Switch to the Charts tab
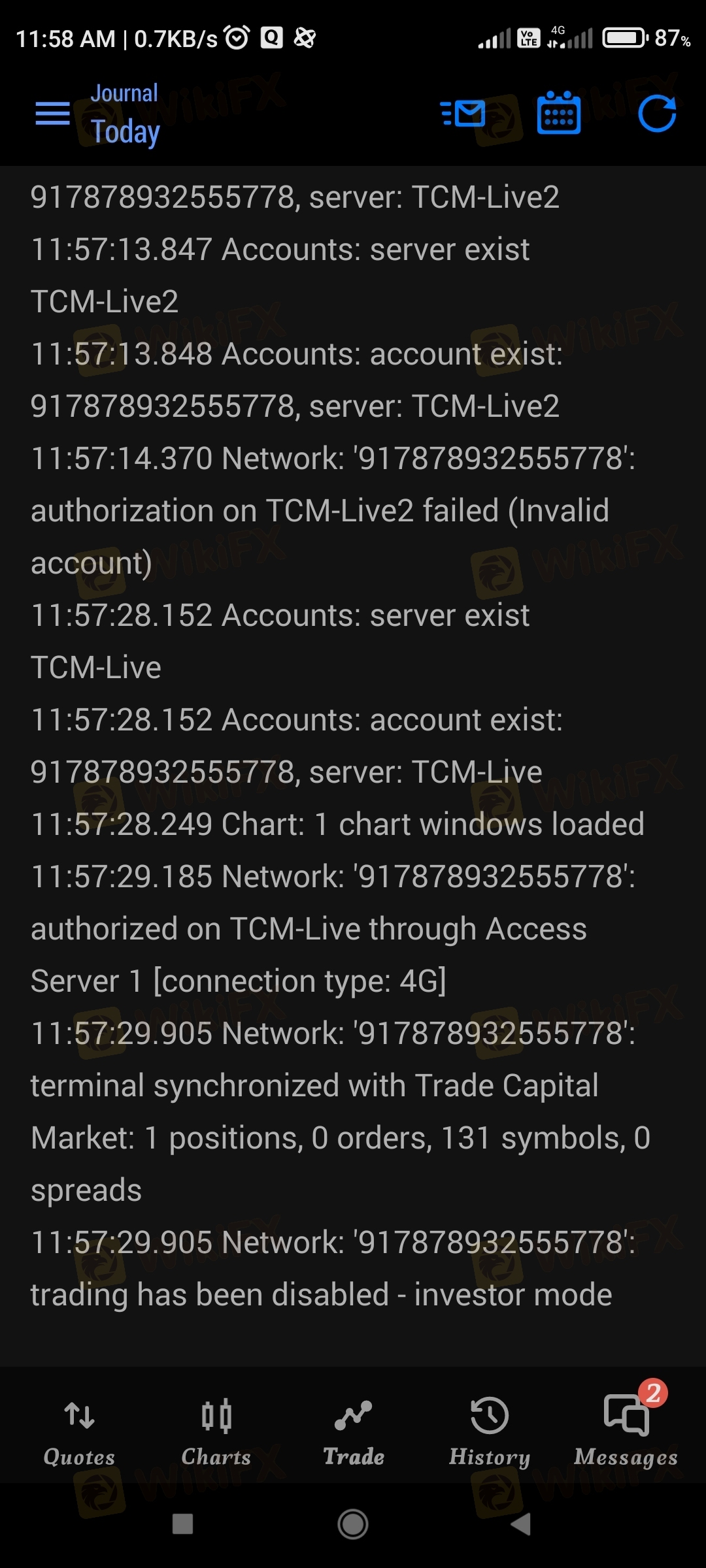 (x=216, y=1431)
